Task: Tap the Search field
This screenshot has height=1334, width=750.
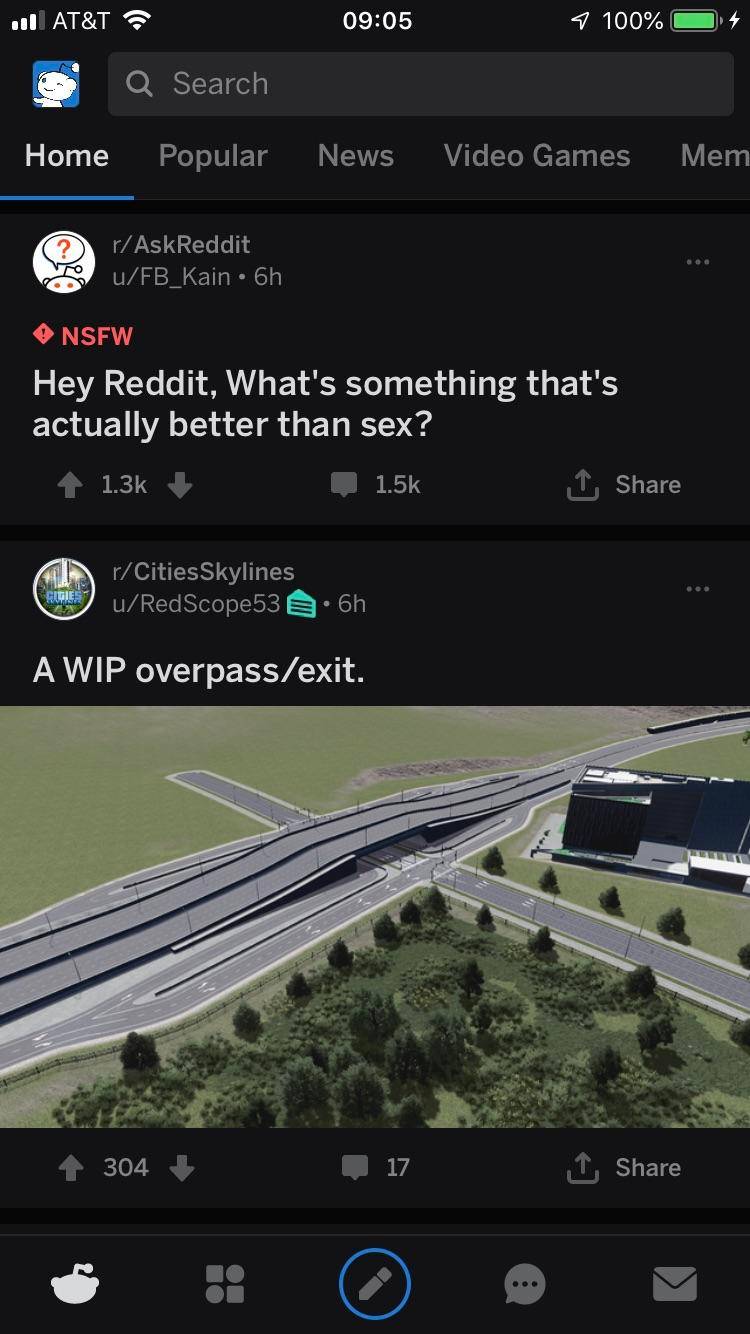Action: click(420, 84)
